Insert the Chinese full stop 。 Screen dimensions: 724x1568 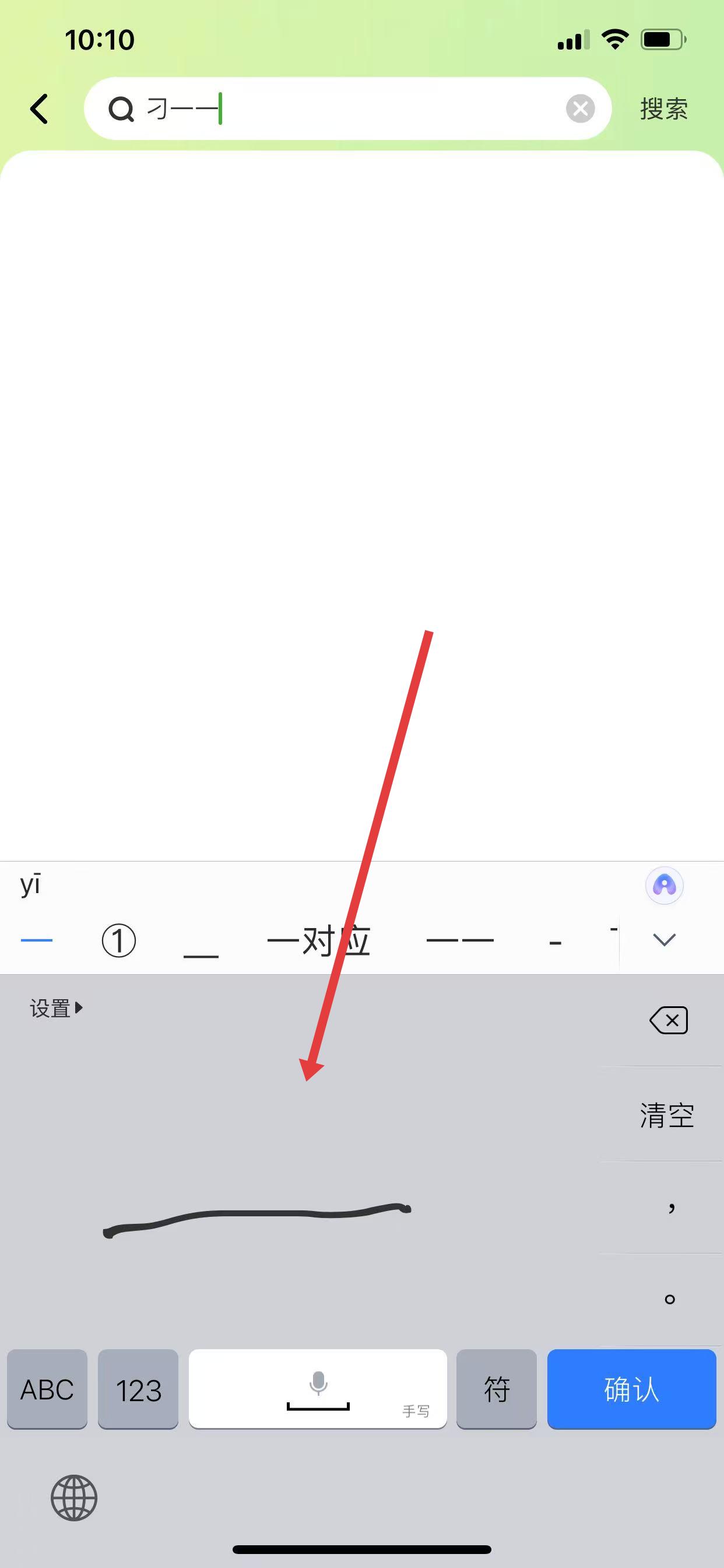click(x=669, y=1300)
